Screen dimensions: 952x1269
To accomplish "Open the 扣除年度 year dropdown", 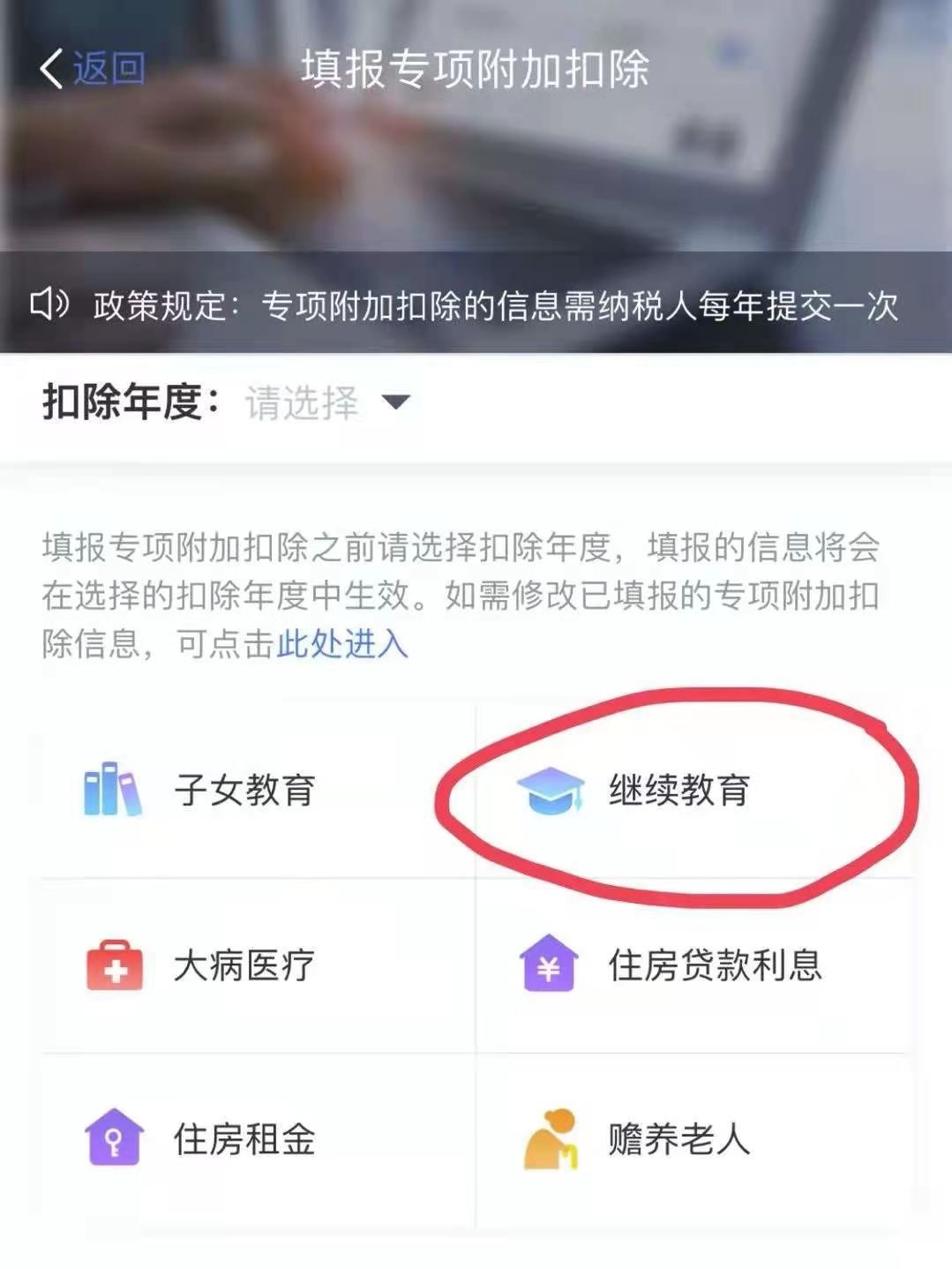I will pyautogui.click(x=327, y=403).
